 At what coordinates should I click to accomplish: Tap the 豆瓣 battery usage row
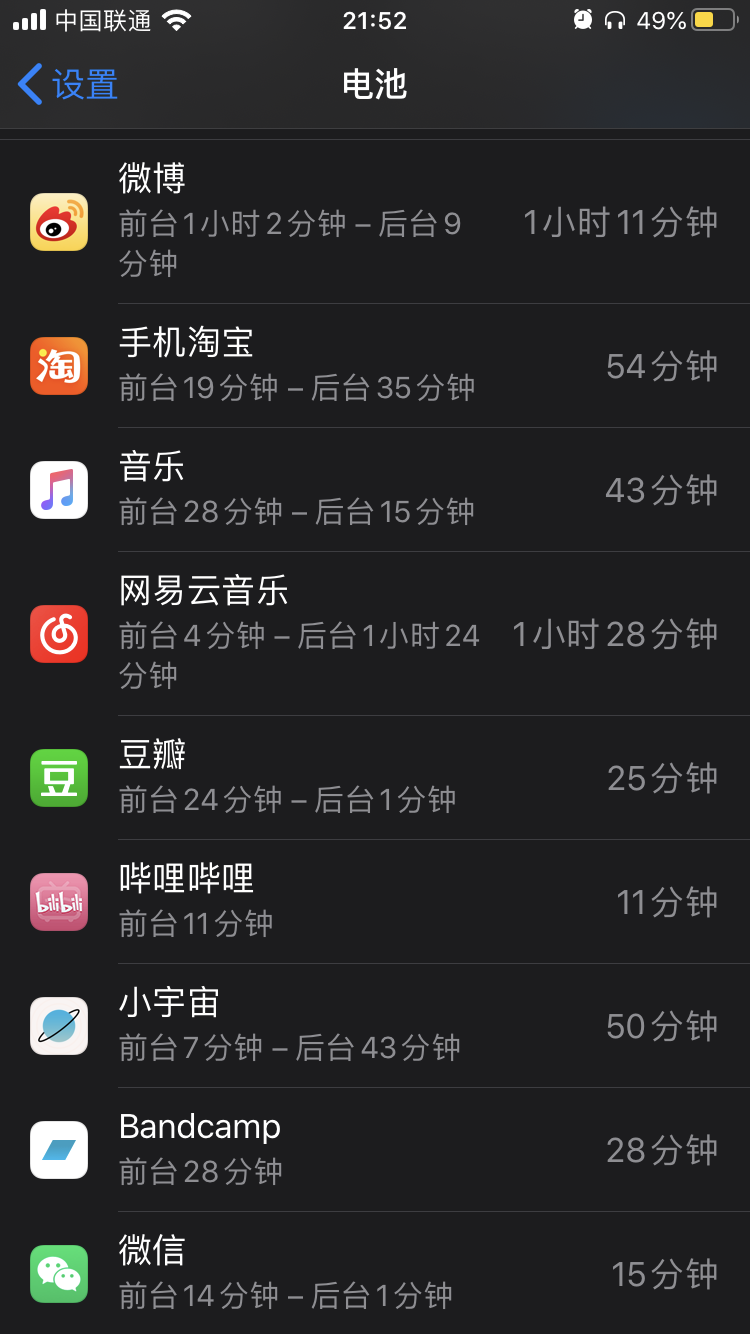[375, 778]
